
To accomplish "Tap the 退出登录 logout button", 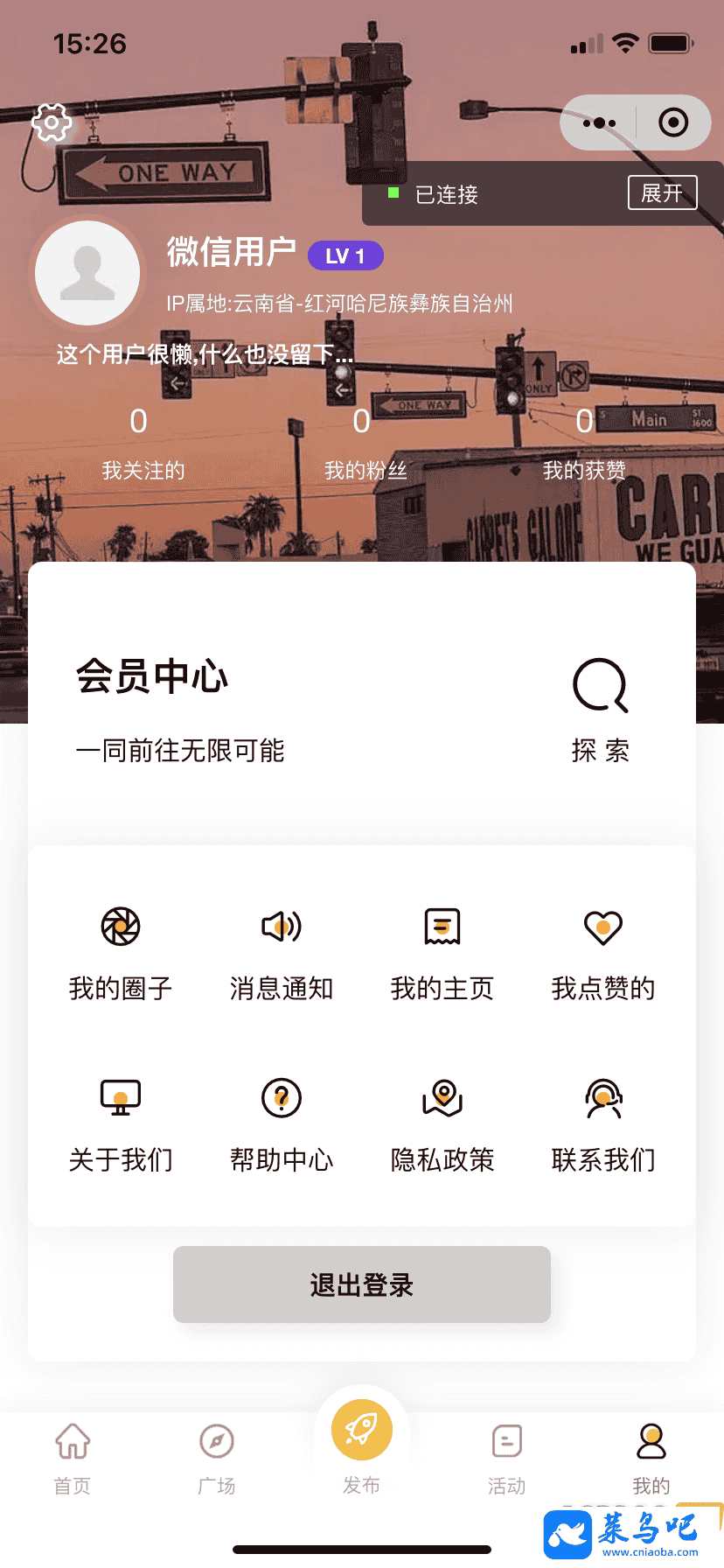I will (362, 1284).
